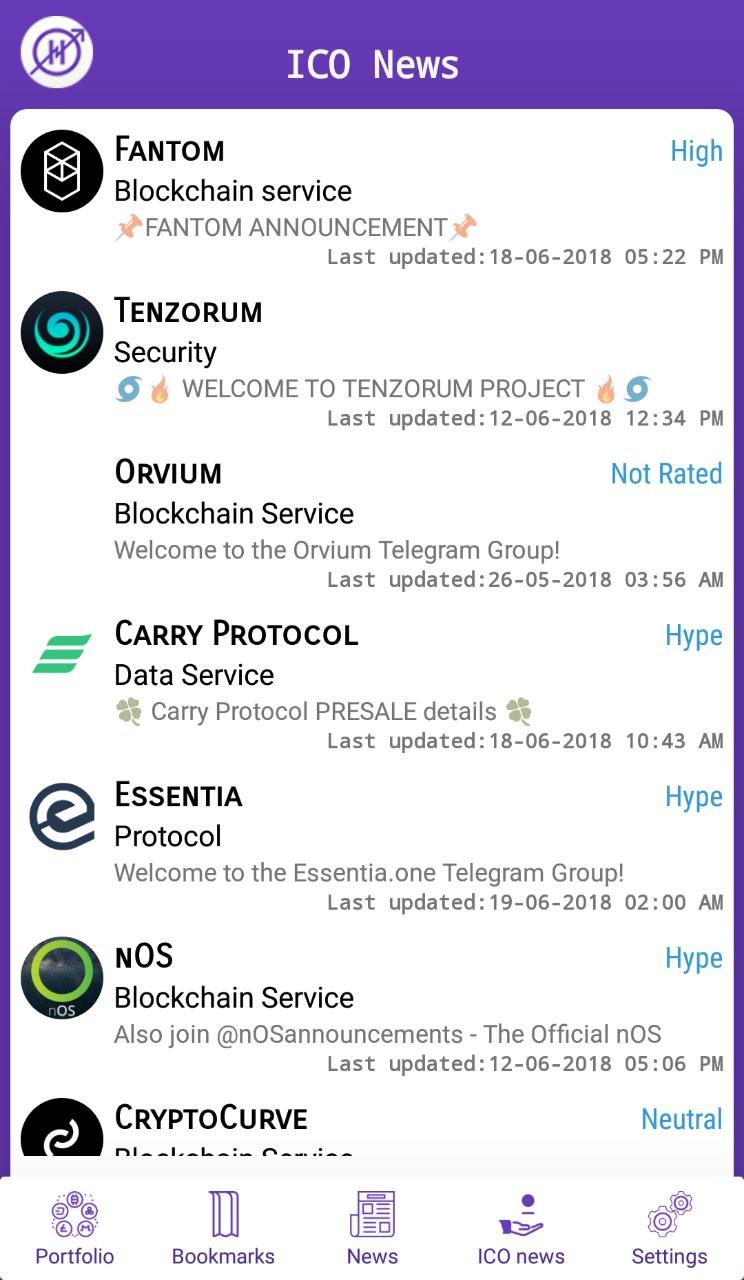744x1280 pixels.
Task: Open the Tenzorum security news row
Action: tap(372, 361)
